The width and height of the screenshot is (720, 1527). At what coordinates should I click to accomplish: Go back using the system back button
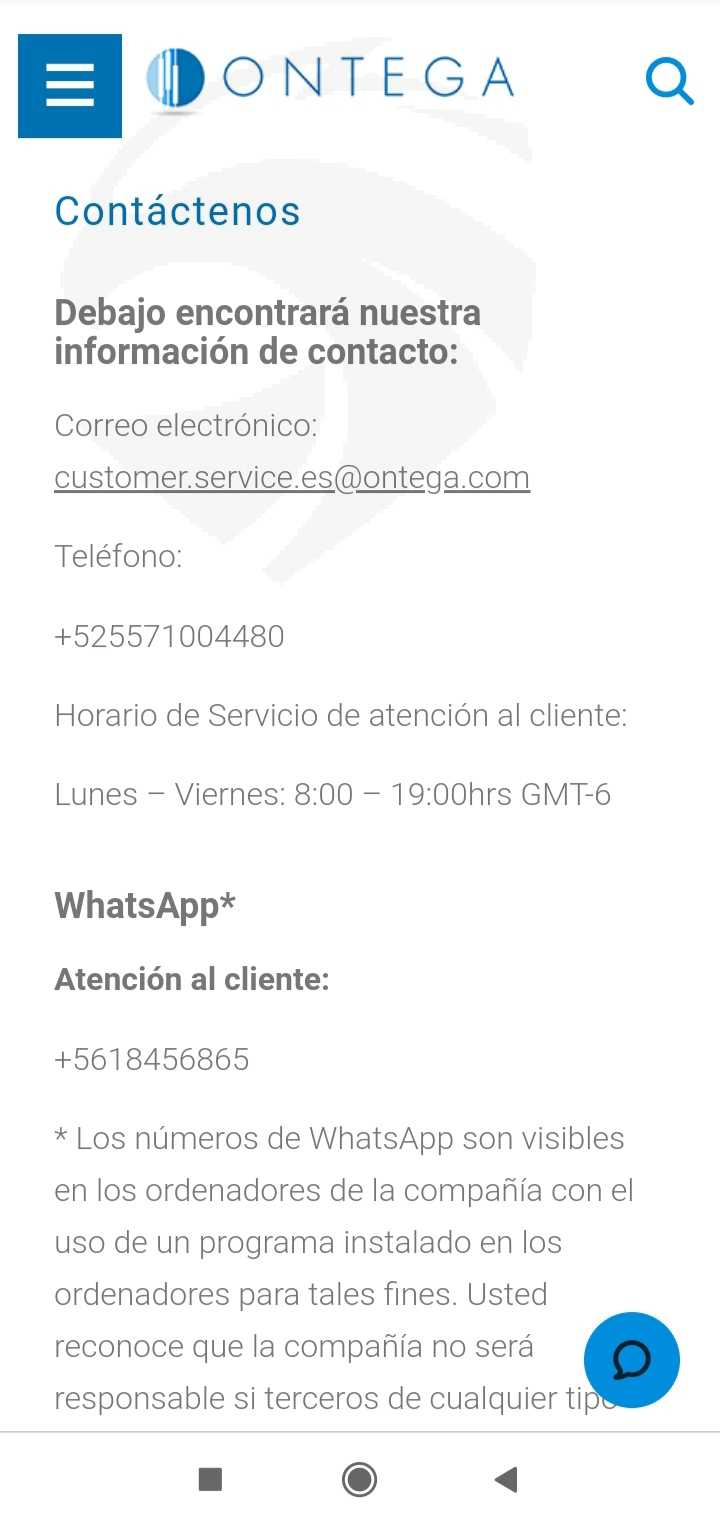coord(506,1479)
